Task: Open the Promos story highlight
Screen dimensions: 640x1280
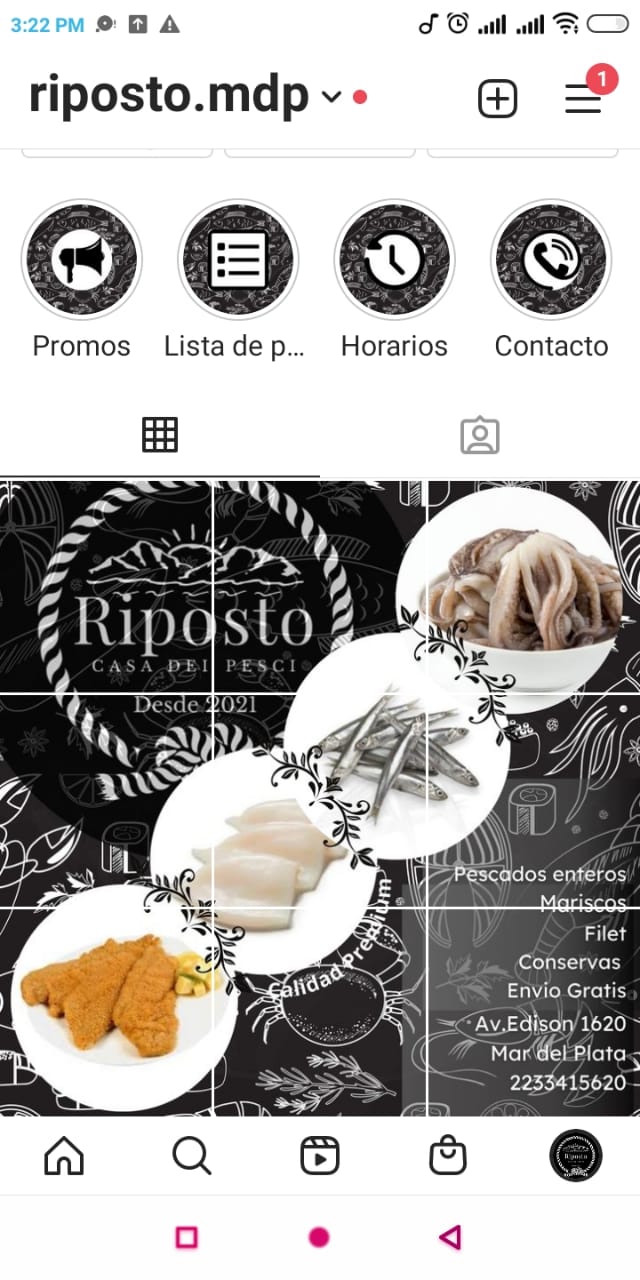Action: 82,259
